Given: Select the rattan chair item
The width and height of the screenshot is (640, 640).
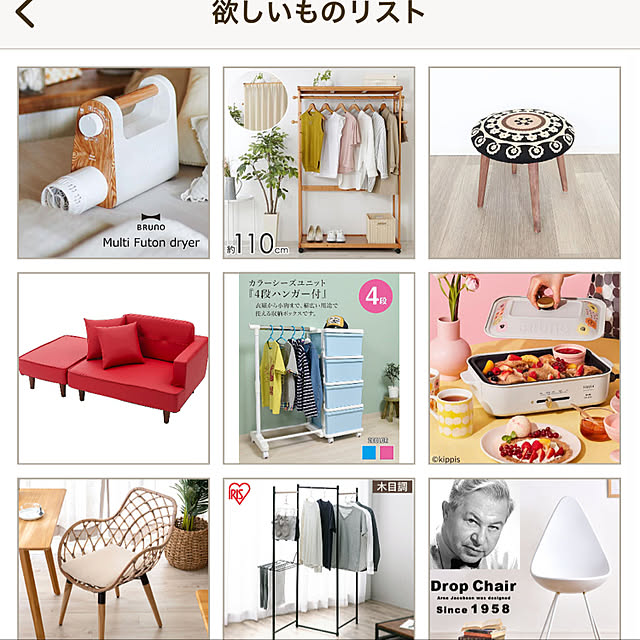Looking at the screenshot, I should click(113, 560).
